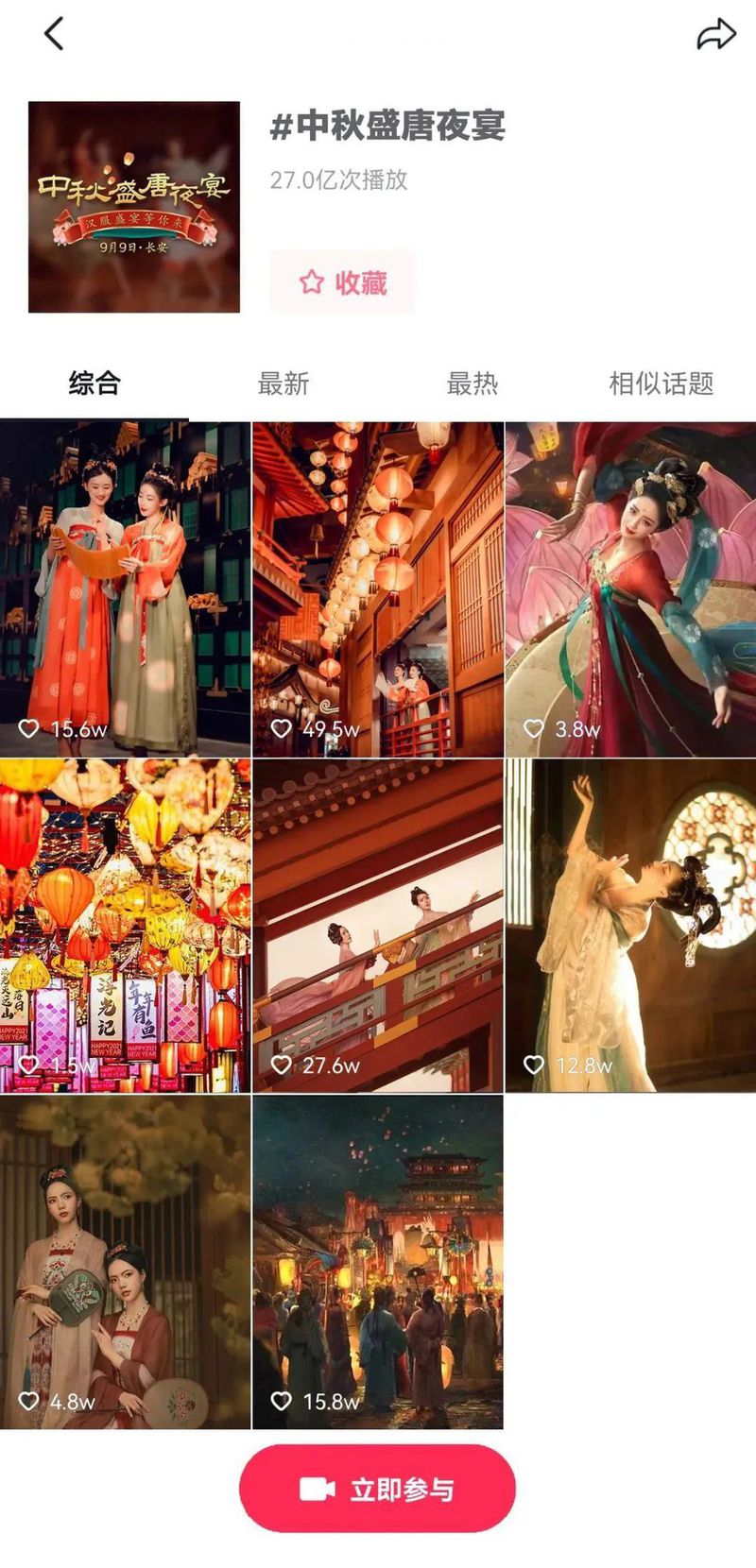Open the lantern street video with 49.5w likes
This screenshot has width=756, height=1568.
tap(377, 589)
